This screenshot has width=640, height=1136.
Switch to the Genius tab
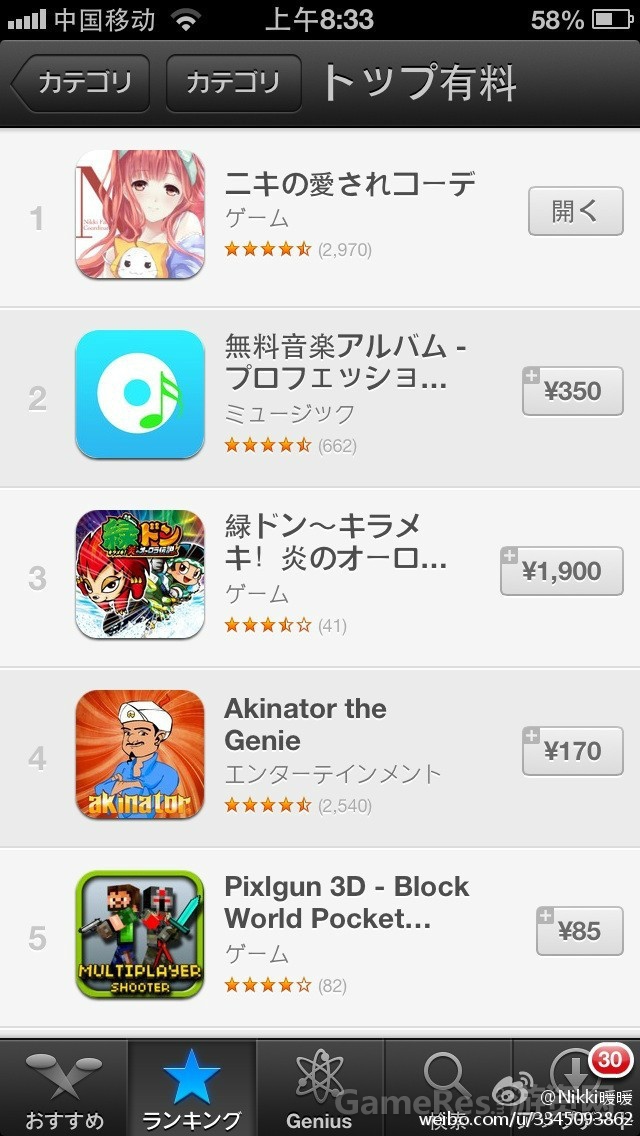click(320, 1088)
